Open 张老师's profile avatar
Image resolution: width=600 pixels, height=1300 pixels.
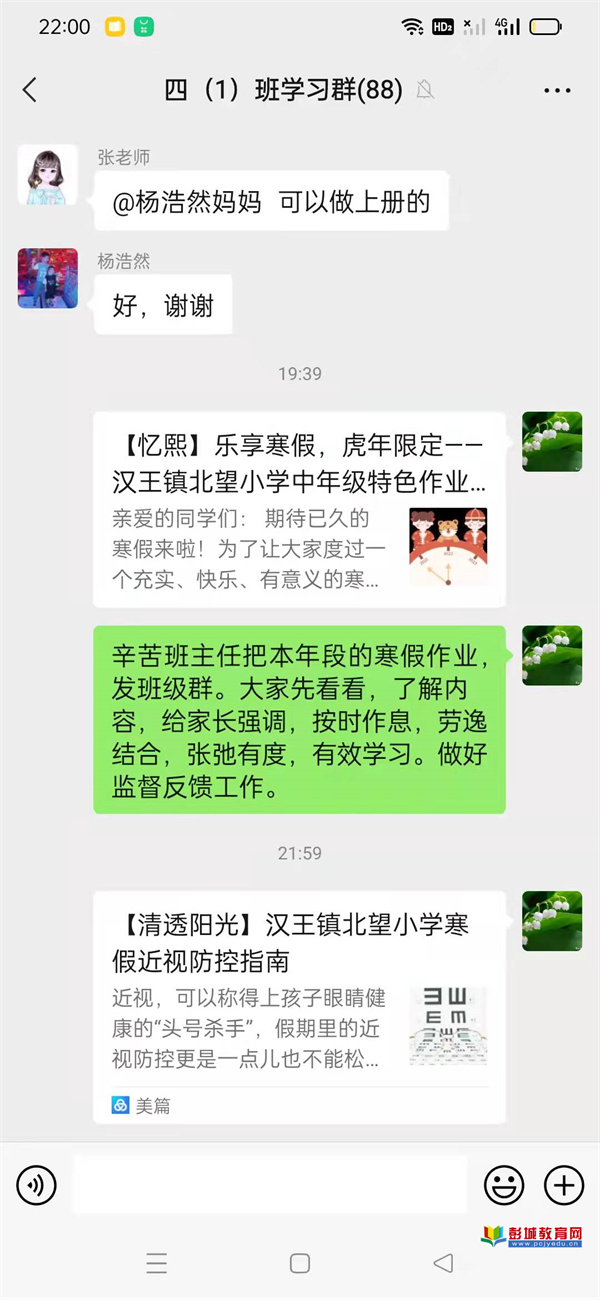tap(48, 175)
